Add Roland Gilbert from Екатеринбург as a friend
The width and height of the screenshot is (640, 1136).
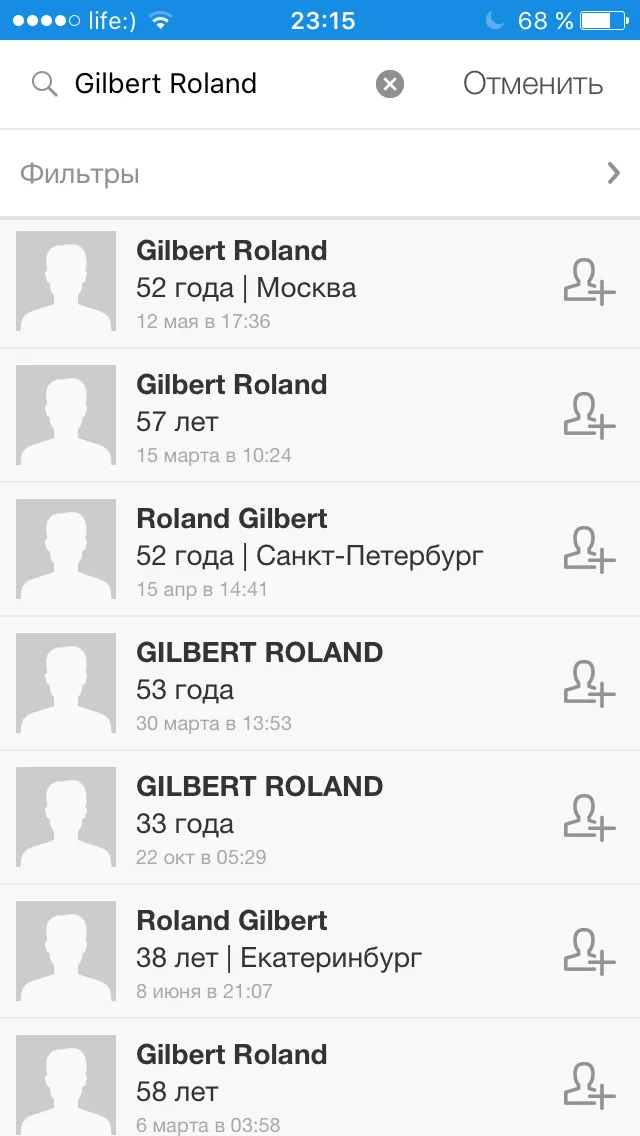589,952
